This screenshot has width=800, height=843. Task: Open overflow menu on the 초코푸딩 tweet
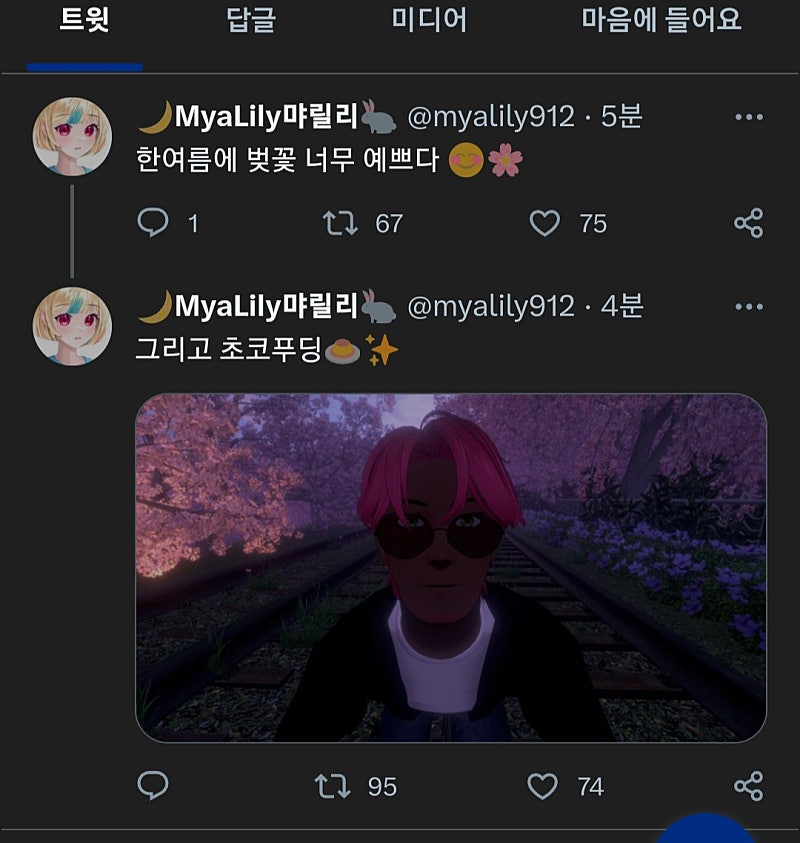[748, 307]
